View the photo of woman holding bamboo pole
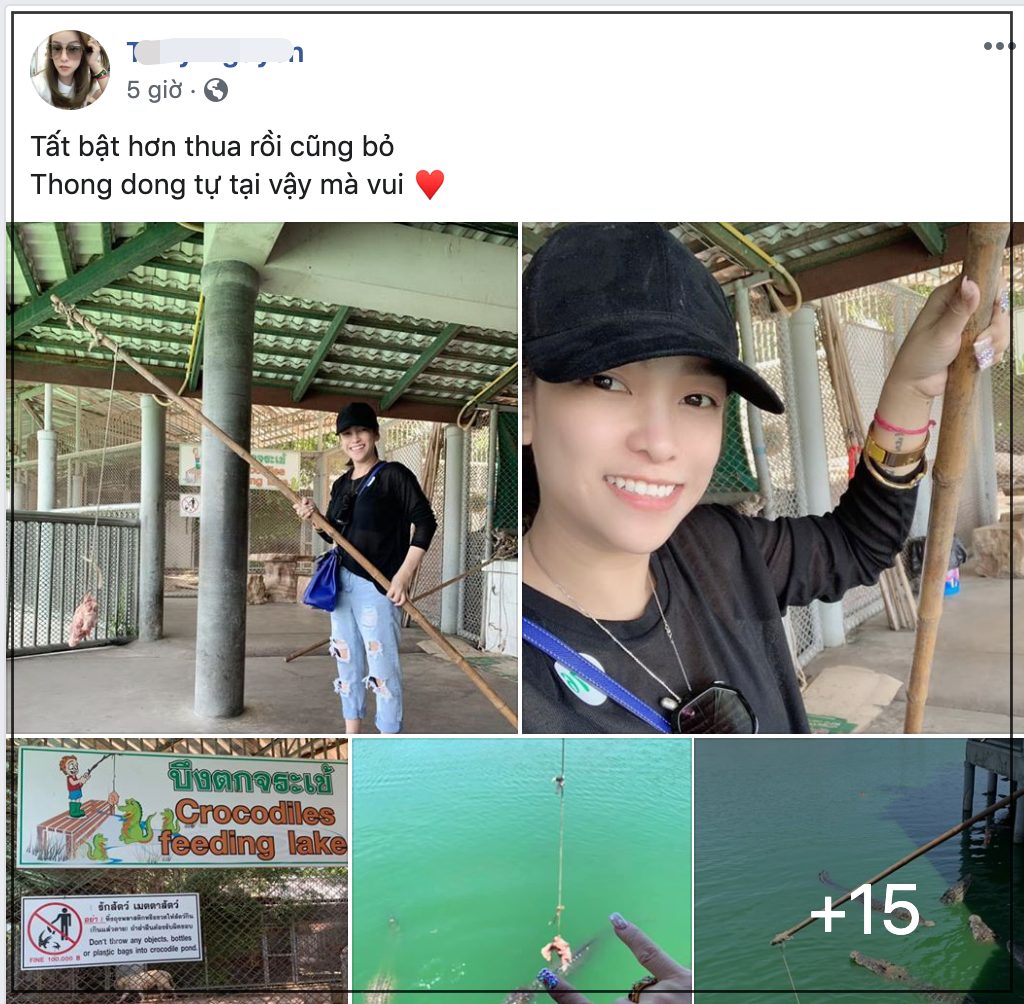The height and width of the screenshot is (1004, 1024). 262,476
